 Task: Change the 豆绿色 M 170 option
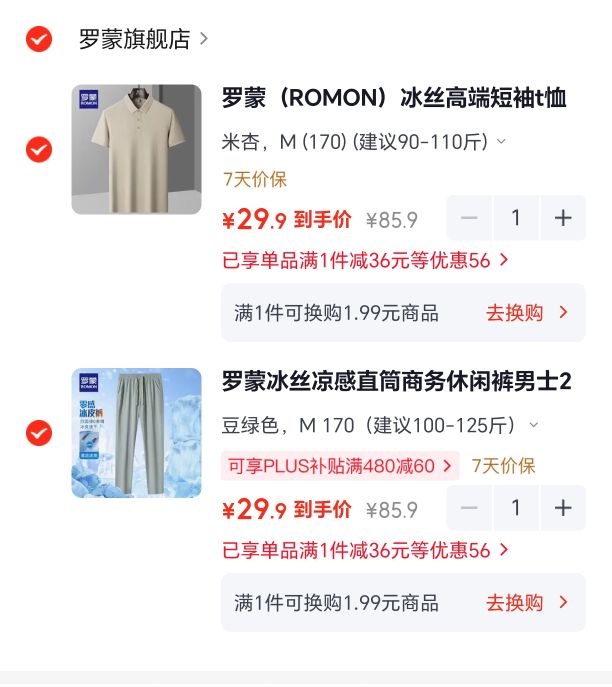(x=380, y=425)
